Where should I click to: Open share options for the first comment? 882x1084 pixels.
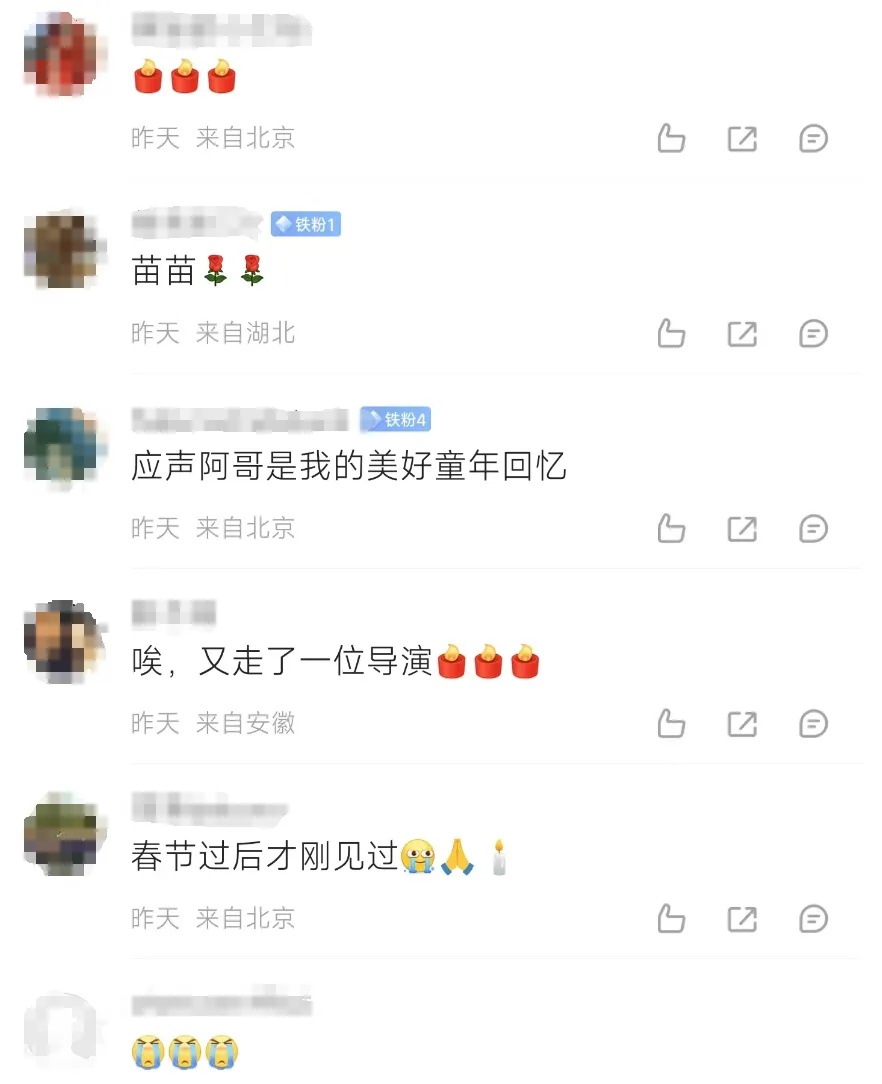tap(741, 139)
